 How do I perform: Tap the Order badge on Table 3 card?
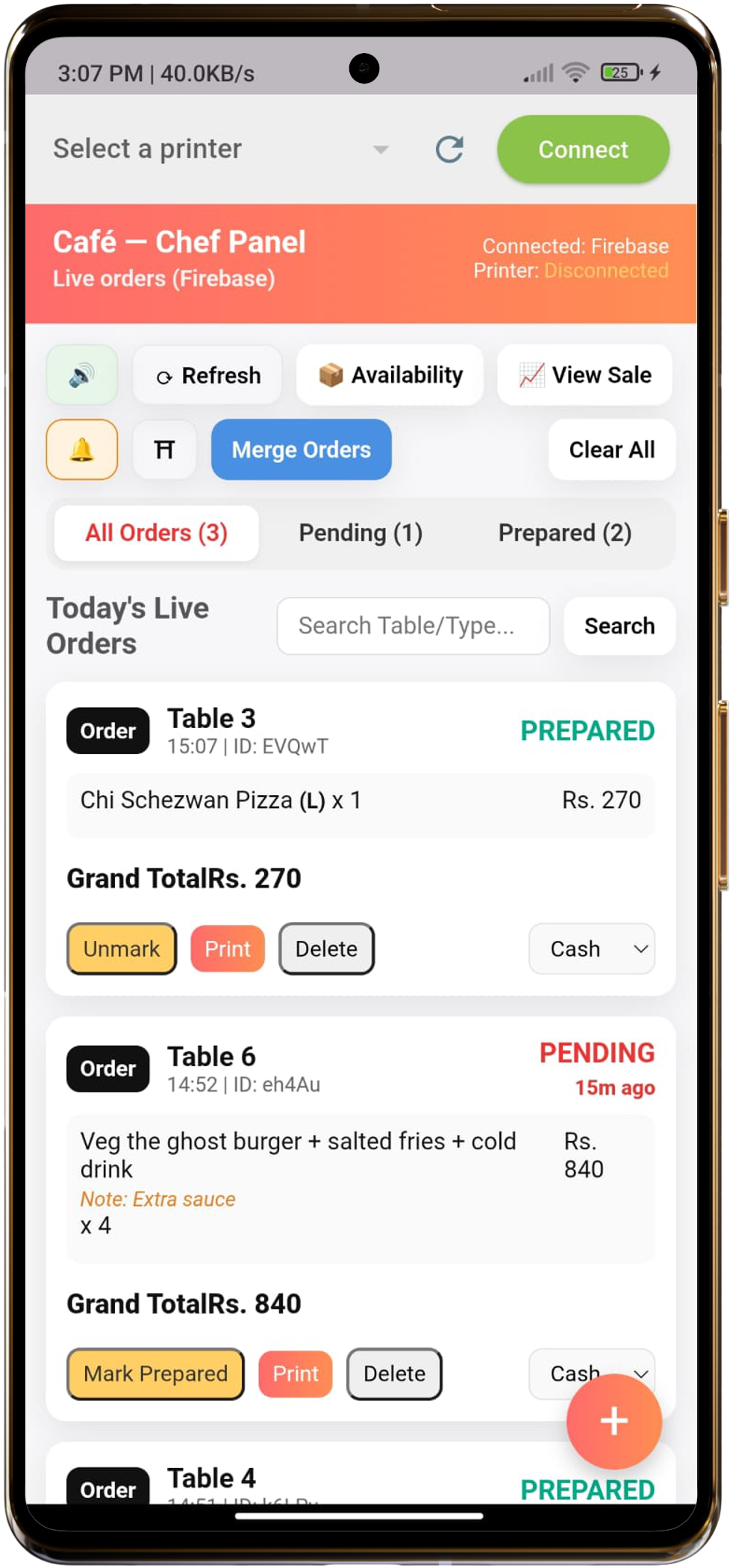tap(107, 730)
